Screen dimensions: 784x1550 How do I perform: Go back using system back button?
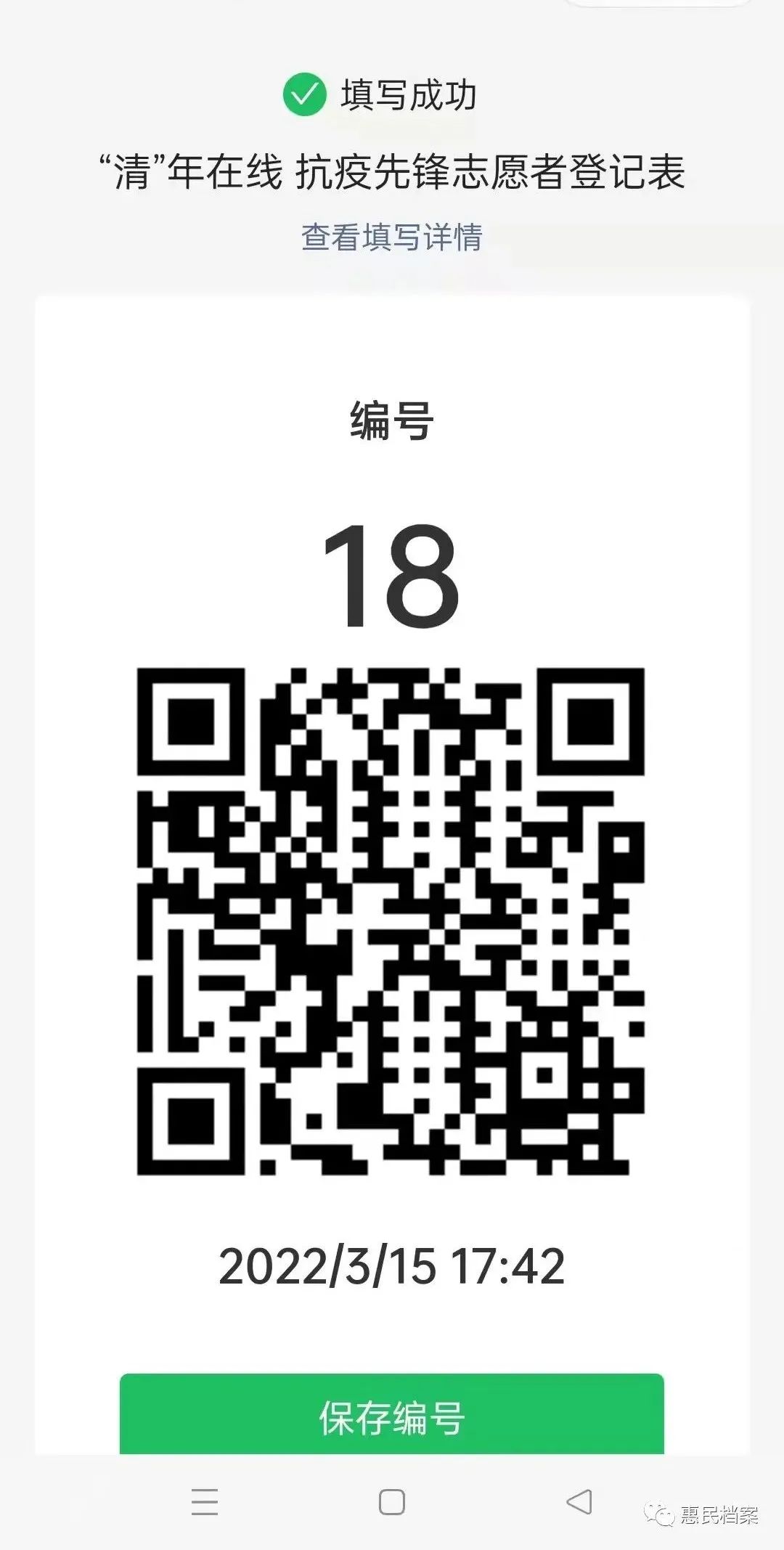[x=579, y=1502]
